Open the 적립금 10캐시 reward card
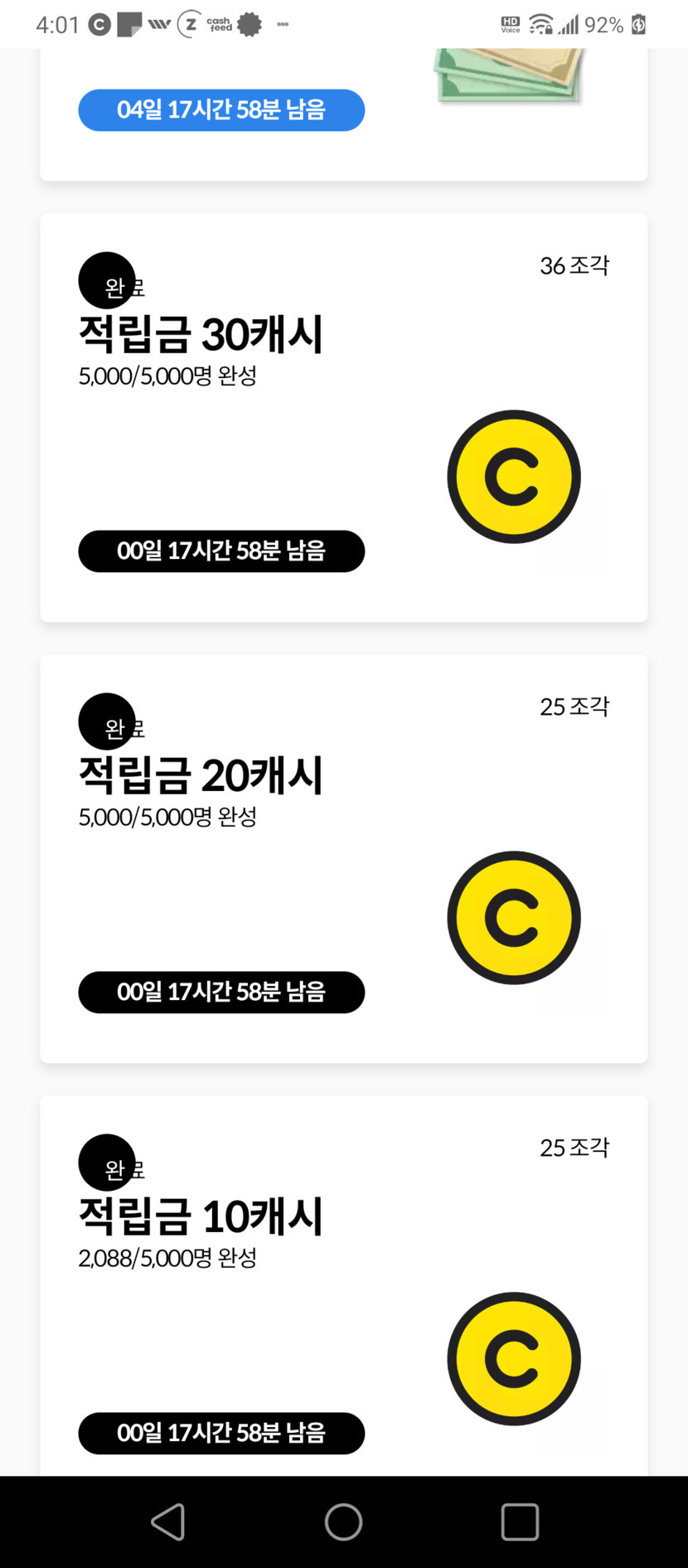 point(343,1285)
